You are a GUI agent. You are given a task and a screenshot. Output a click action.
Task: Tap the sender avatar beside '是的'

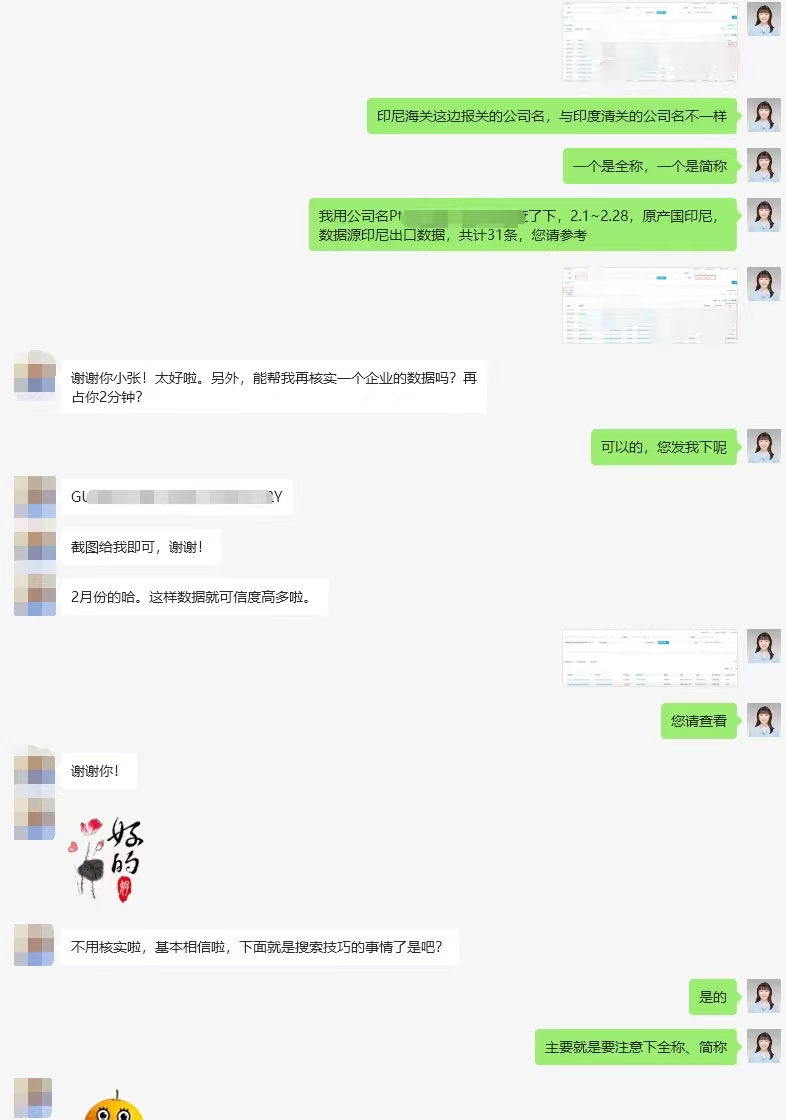pyautogui.click(x=763, y=996)
